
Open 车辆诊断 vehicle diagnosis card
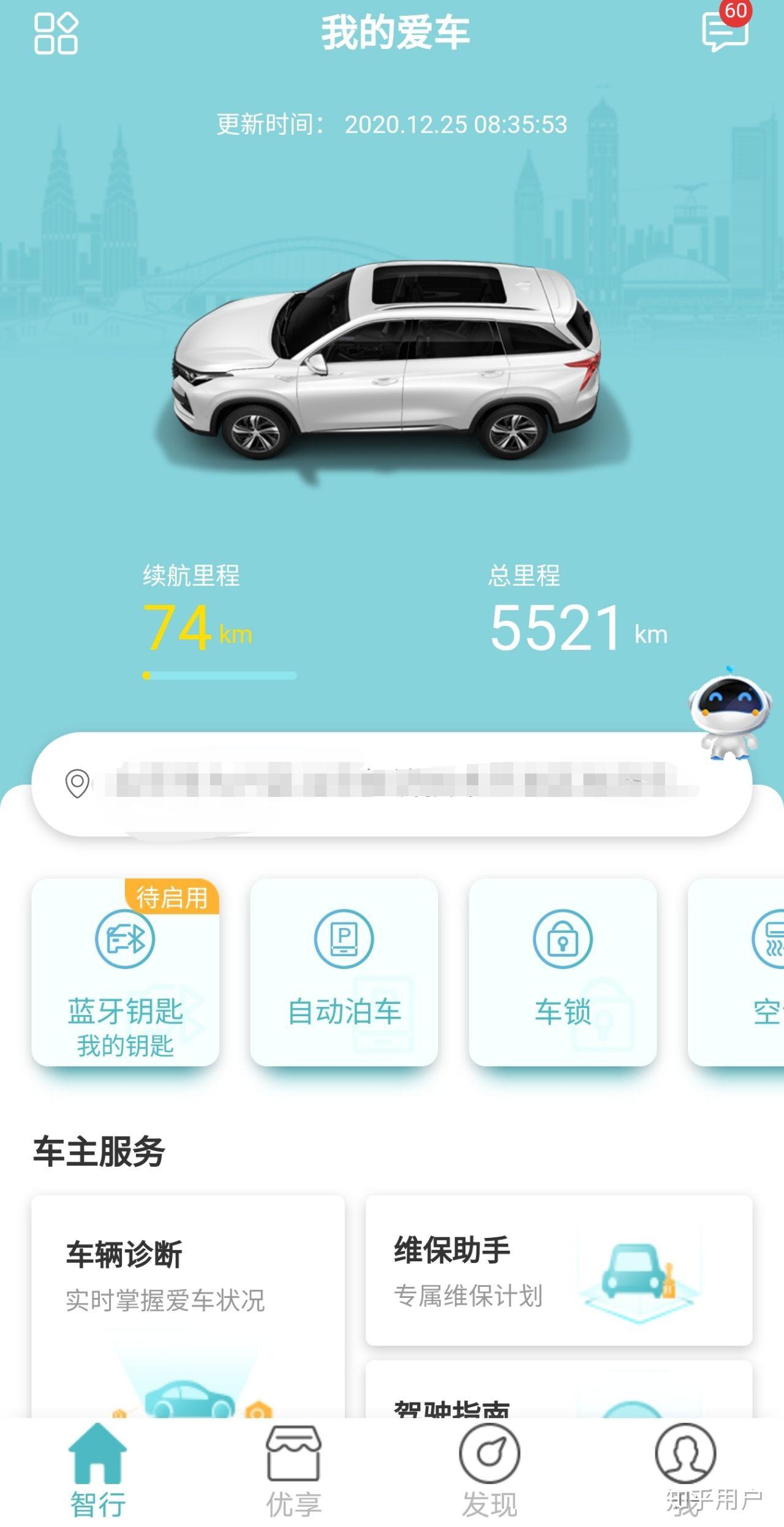pyautogui.click(x=188, y=1305)
